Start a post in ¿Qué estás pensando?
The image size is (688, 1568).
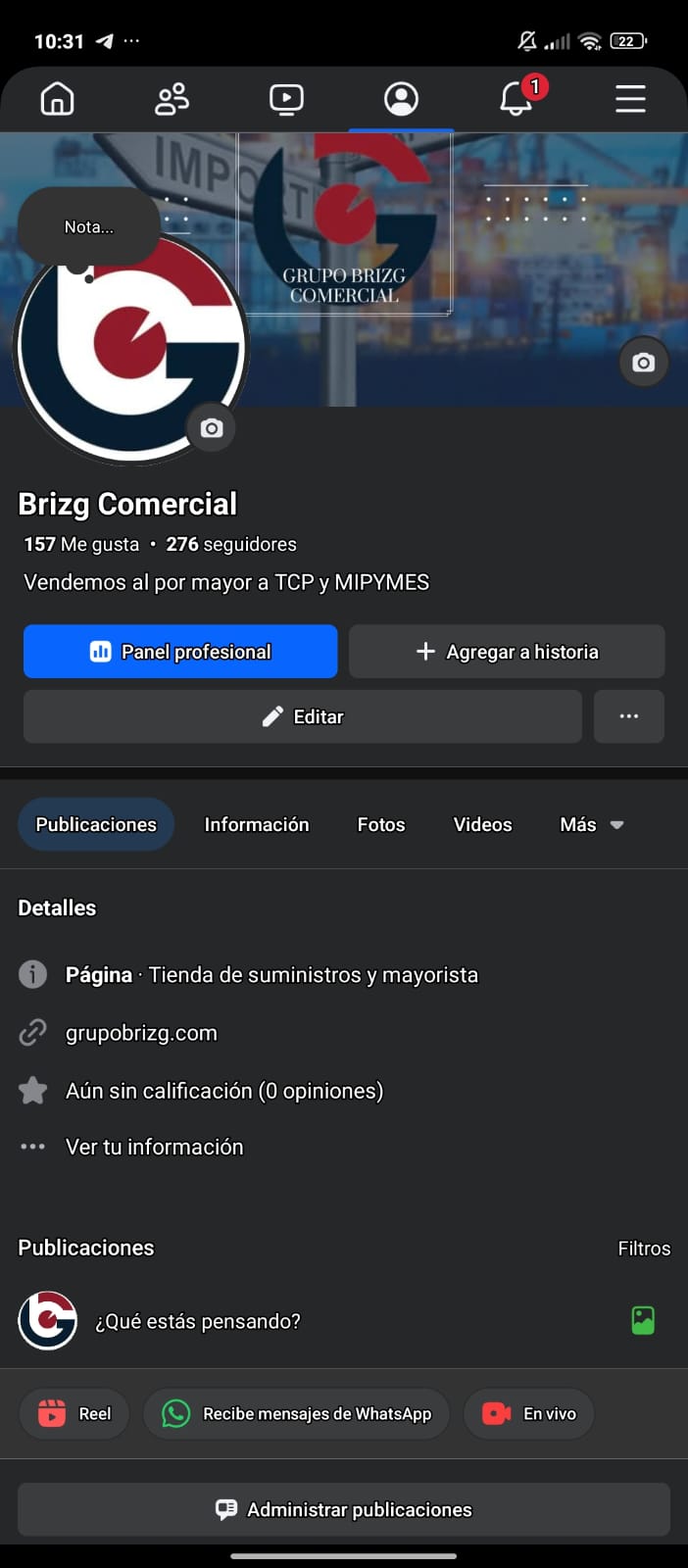(198, 1321)
